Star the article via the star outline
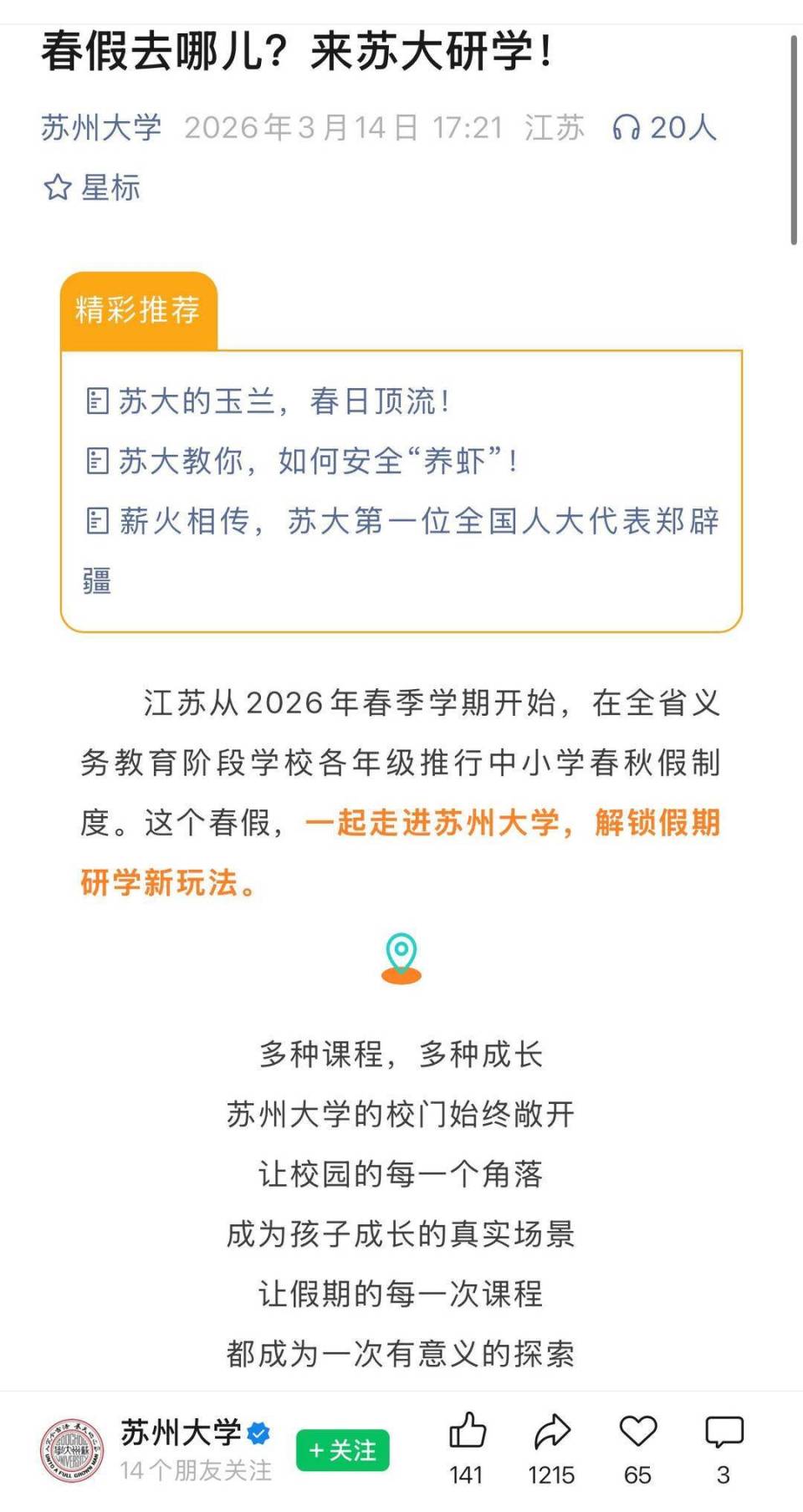 pyautogui.click(x=57, y=187)
